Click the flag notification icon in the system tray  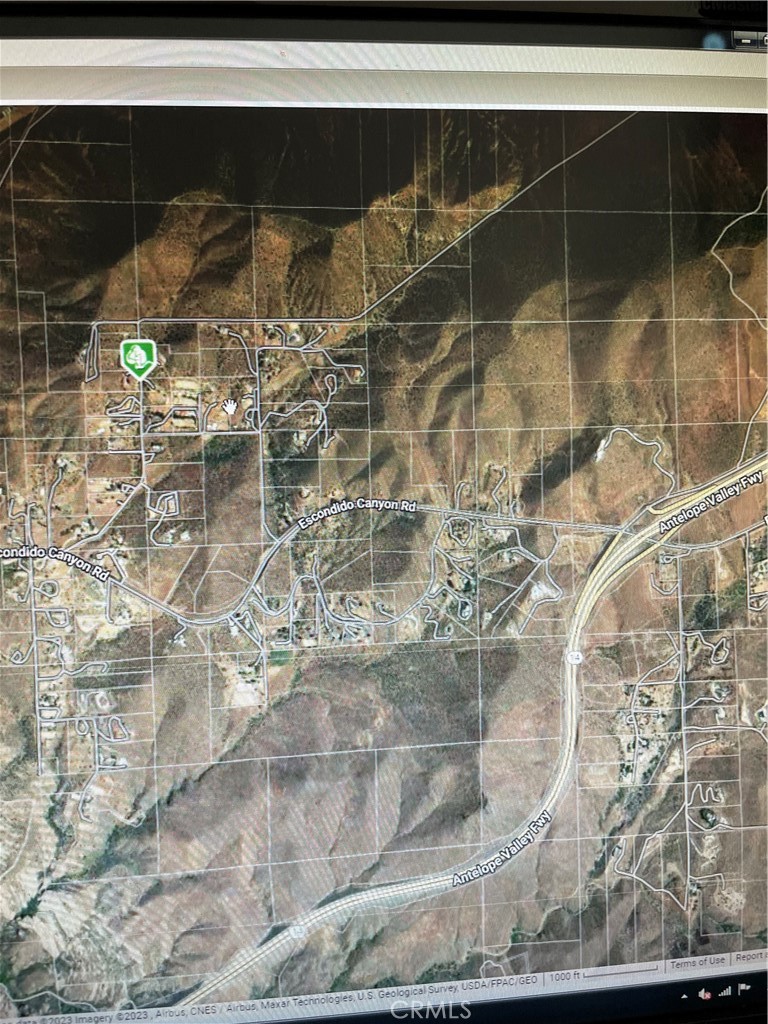click(744, 989)
